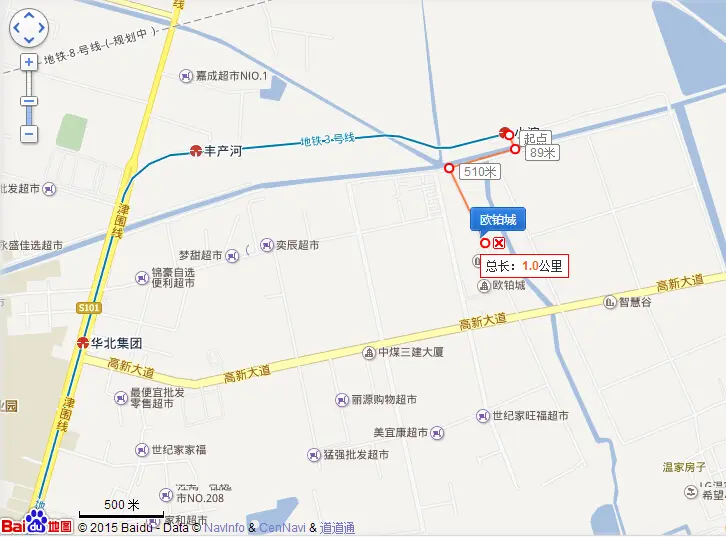Close the distance measurement with red X
Viewport: 726px width, 537px height.
point(499,243)
